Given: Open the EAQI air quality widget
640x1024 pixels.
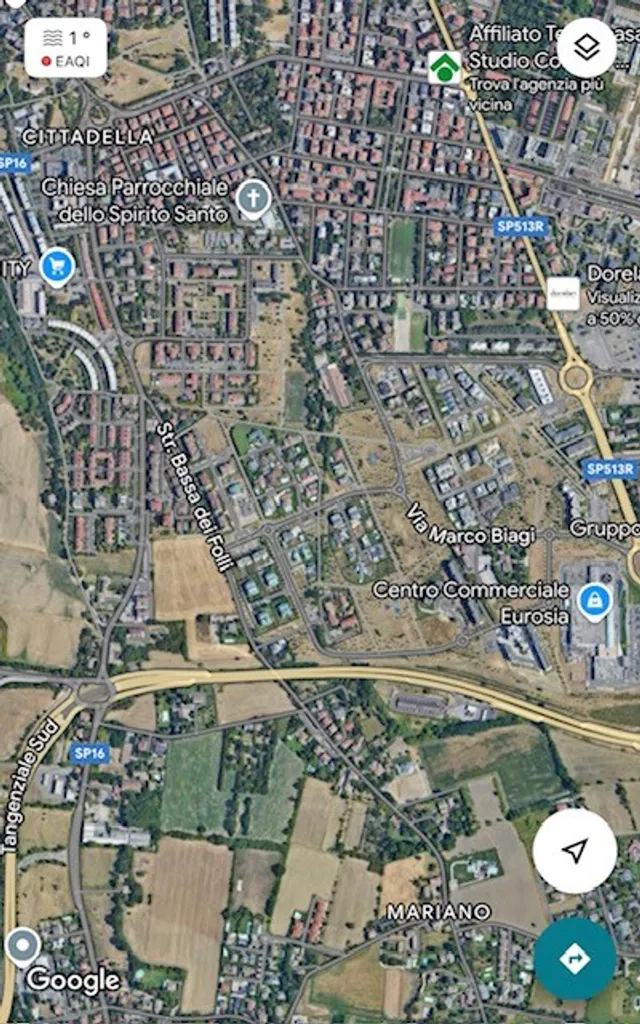Looking at the screenshot, I should [x=66, y=48].
